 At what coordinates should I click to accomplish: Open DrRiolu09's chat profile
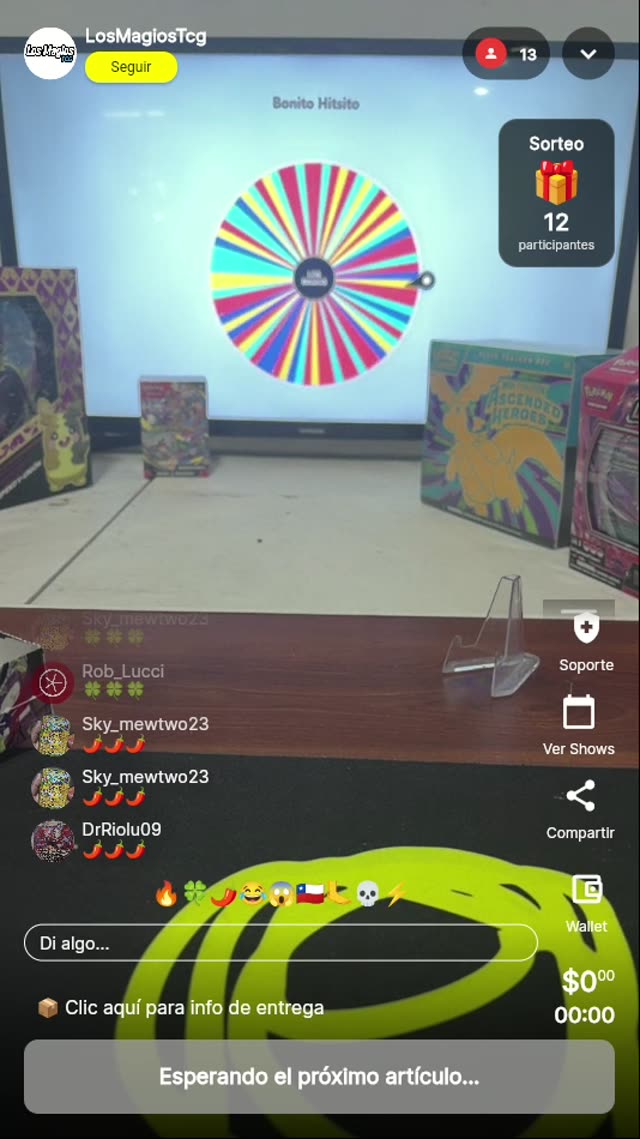[52, 840]
